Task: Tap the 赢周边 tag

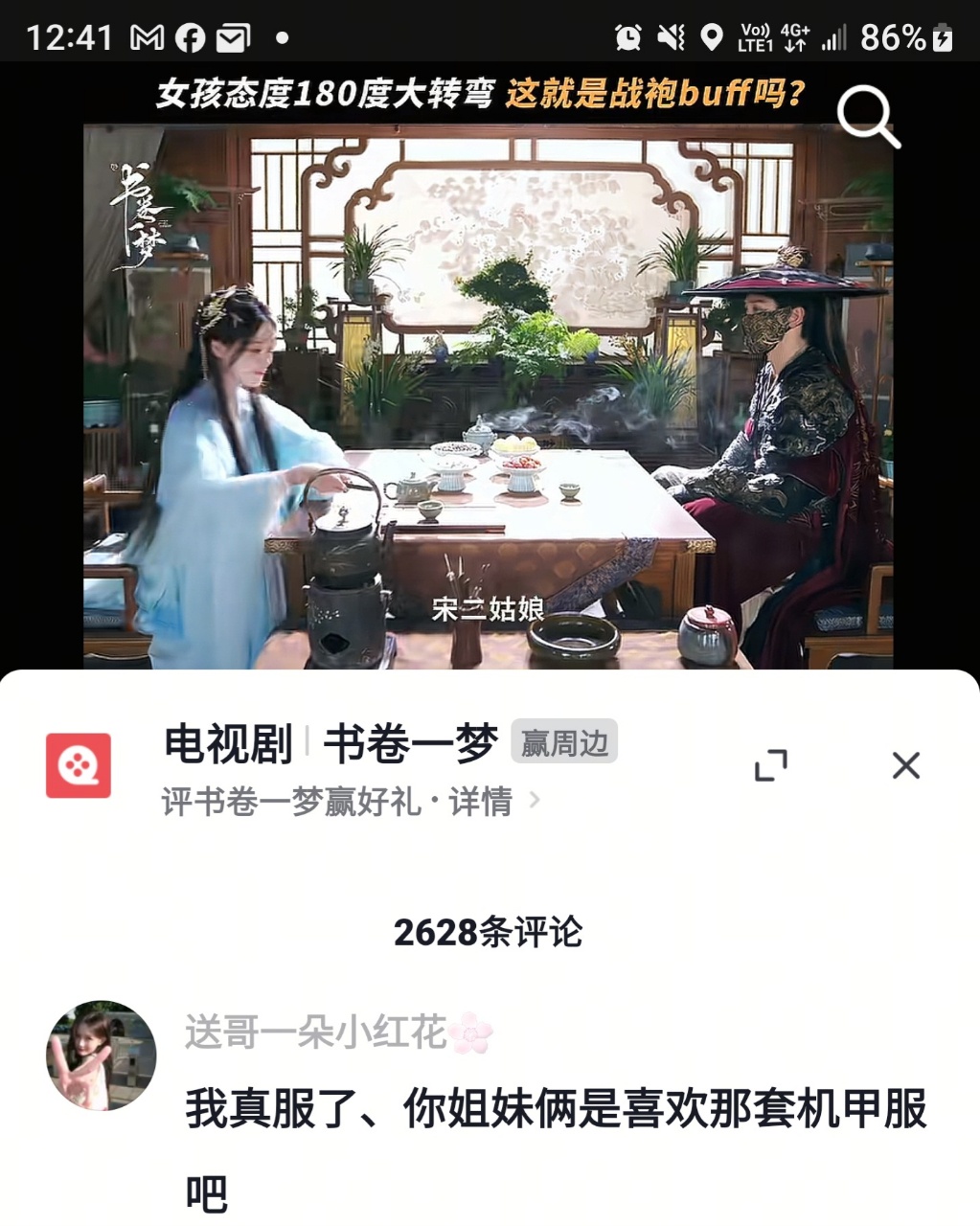Action: pos(564,742)
